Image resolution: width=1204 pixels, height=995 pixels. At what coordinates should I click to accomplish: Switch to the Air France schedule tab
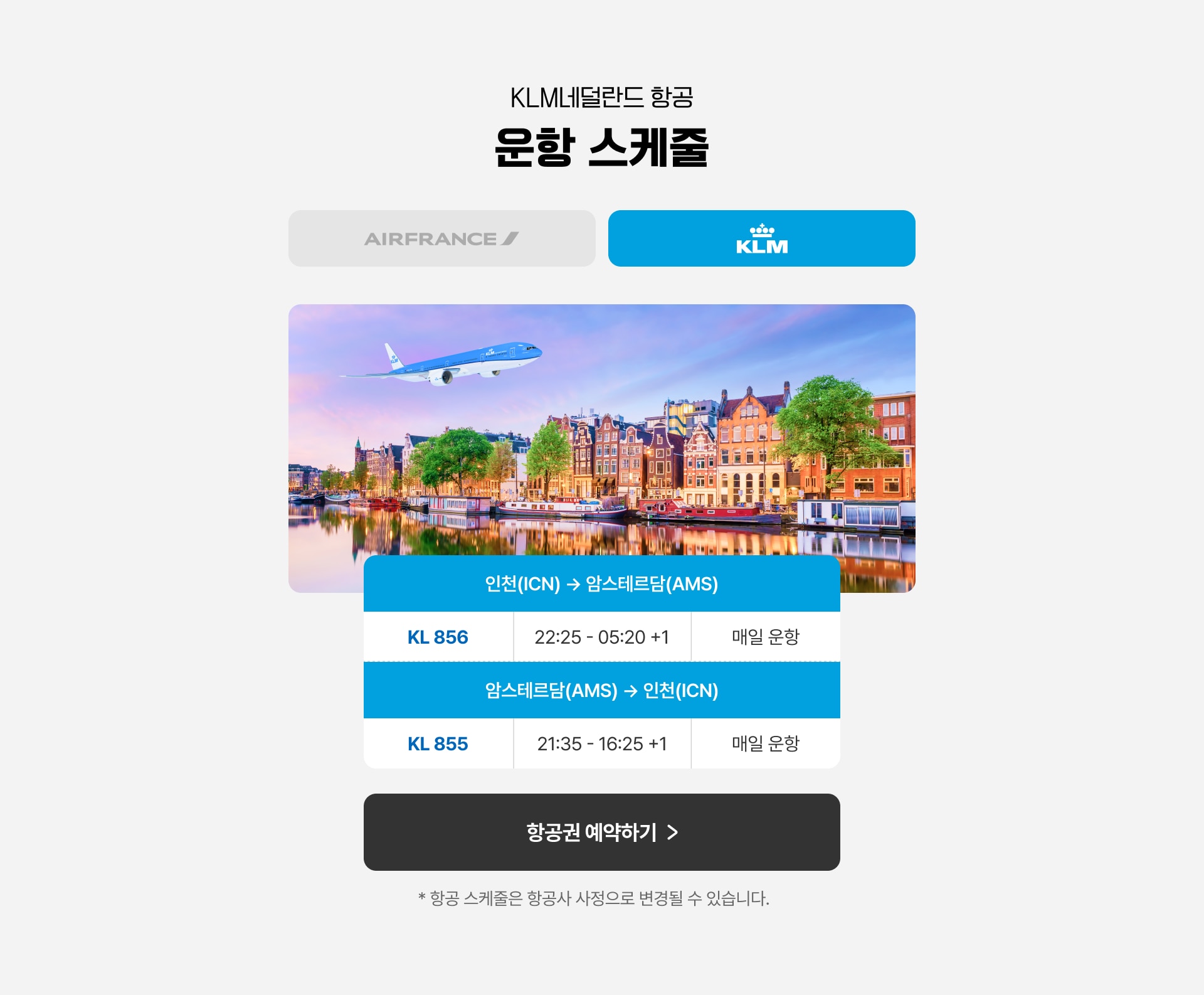(x=441, y=238)
